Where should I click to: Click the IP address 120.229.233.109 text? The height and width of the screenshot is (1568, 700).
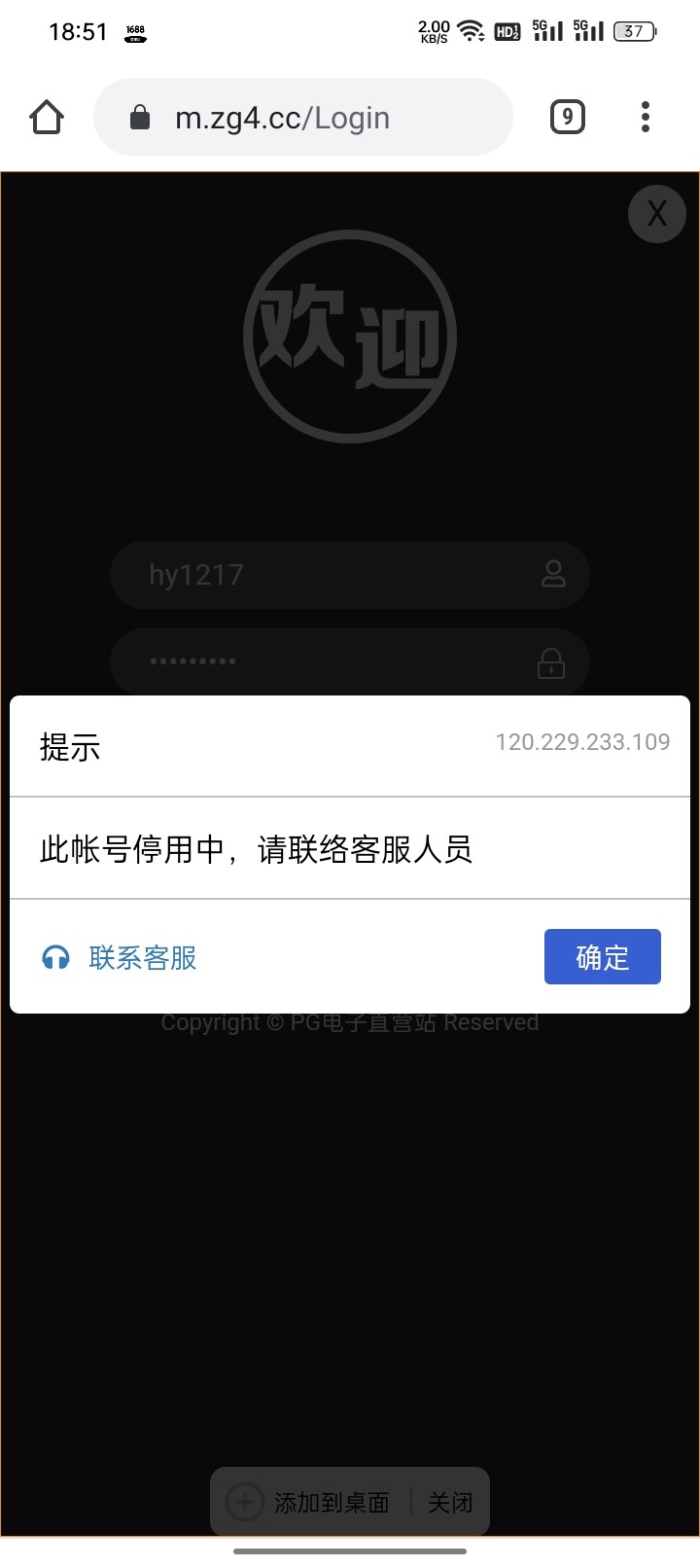(581, 741)
